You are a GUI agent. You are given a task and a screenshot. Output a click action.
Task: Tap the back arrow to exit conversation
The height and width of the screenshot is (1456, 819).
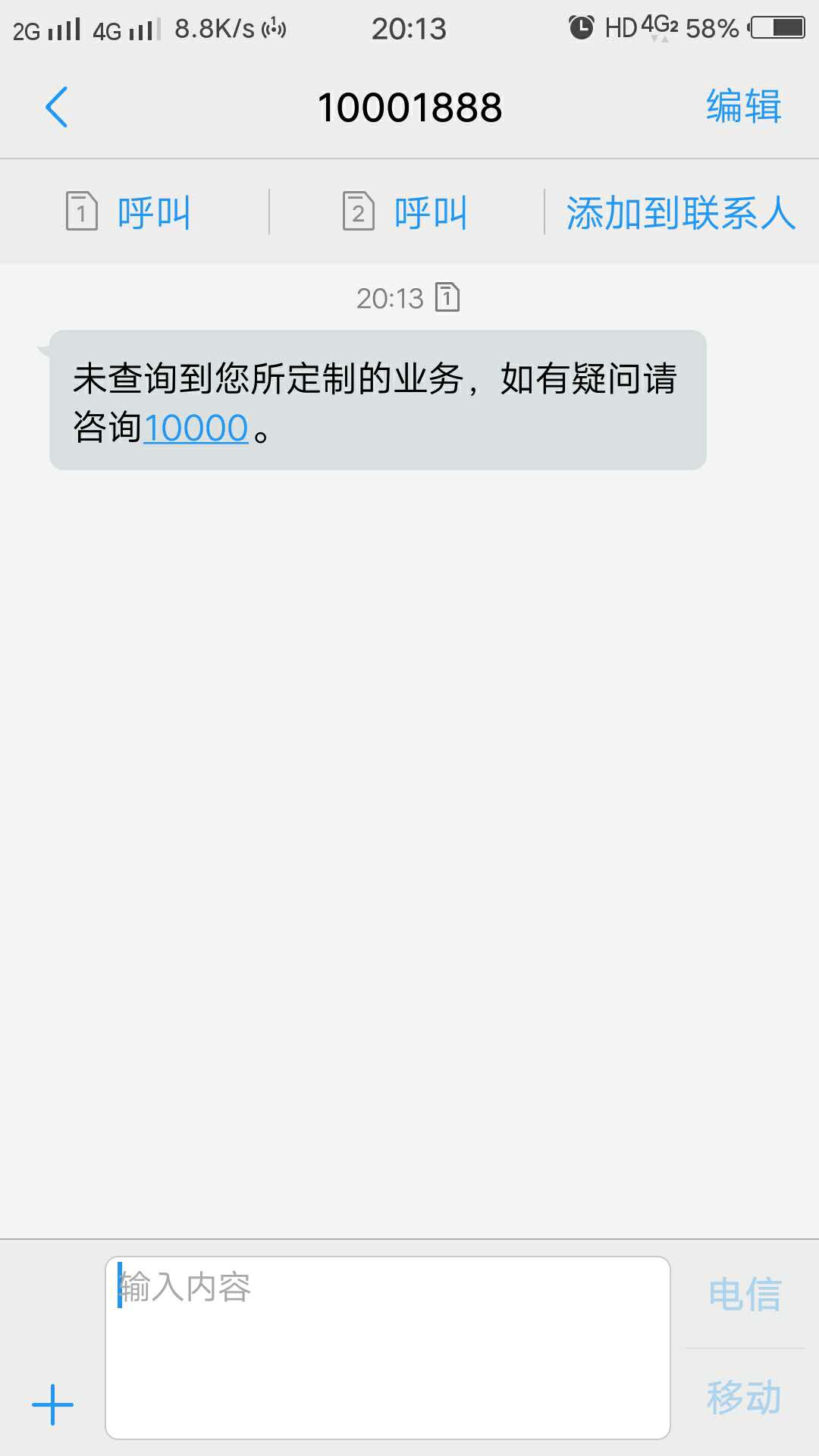point(57,107)
